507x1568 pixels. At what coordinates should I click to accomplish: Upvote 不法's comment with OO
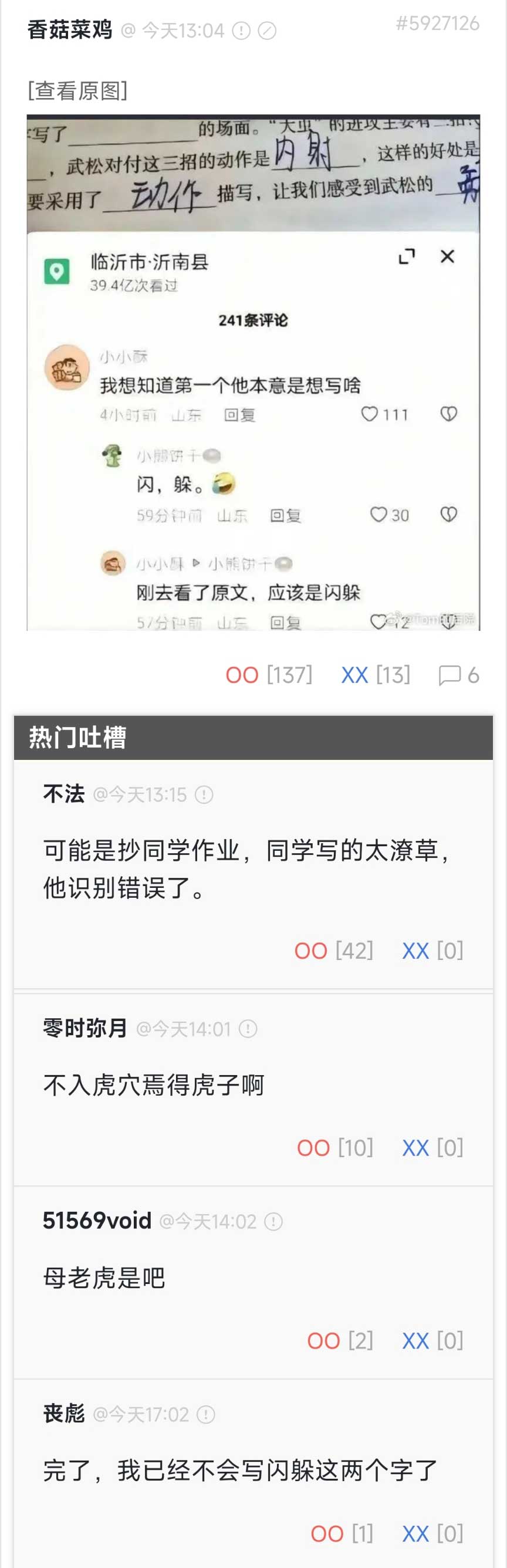311,951
